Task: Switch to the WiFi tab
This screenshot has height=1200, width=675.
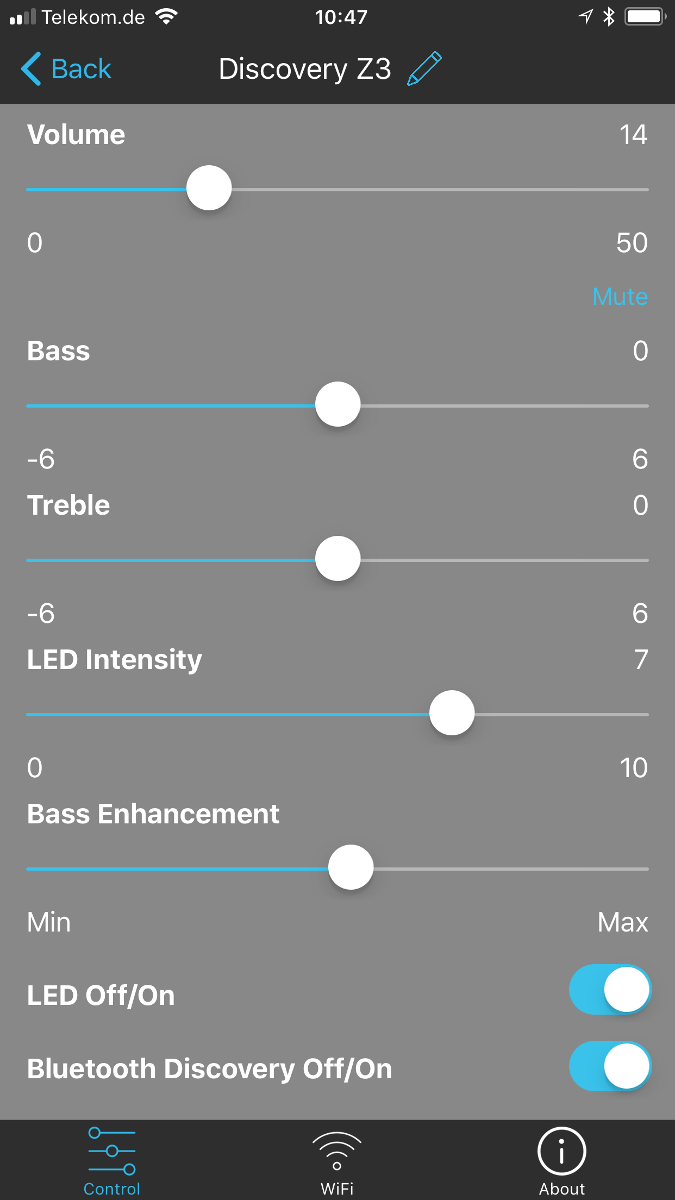Action: 337,1160
